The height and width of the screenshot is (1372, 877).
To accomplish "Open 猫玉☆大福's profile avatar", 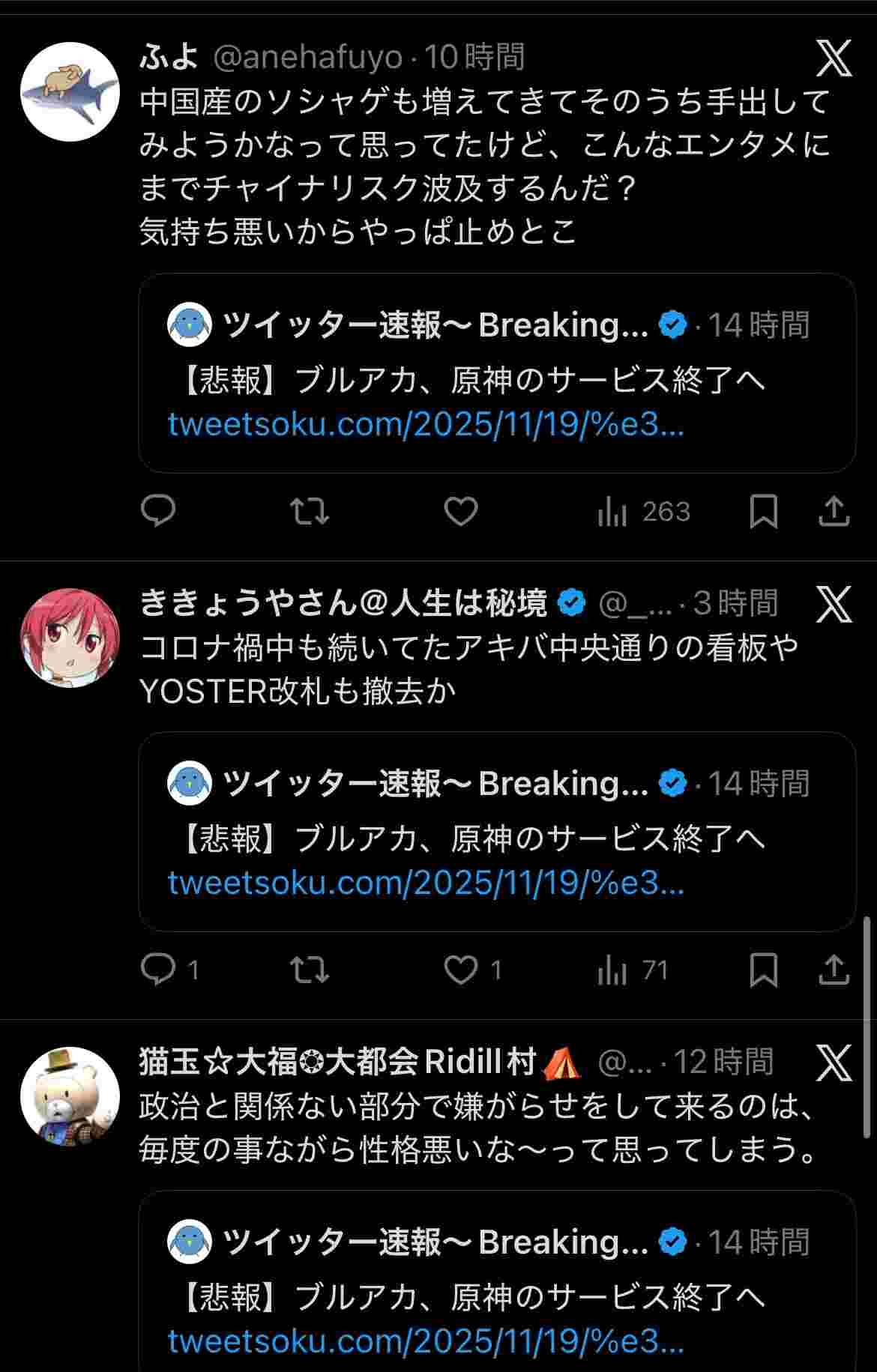I will (x=70, y=1096).
